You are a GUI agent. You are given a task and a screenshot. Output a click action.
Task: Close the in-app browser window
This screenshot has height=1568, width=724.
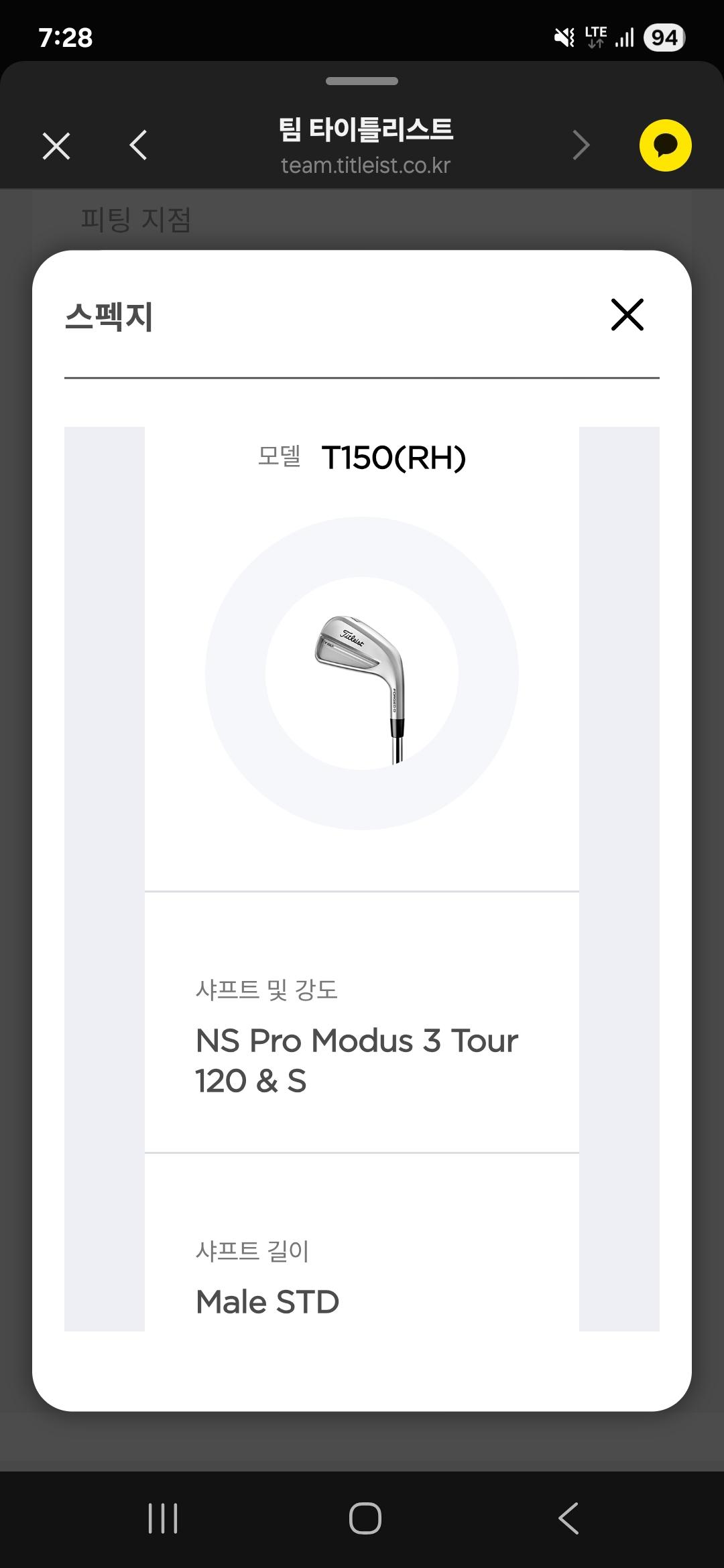coord(56,145)
